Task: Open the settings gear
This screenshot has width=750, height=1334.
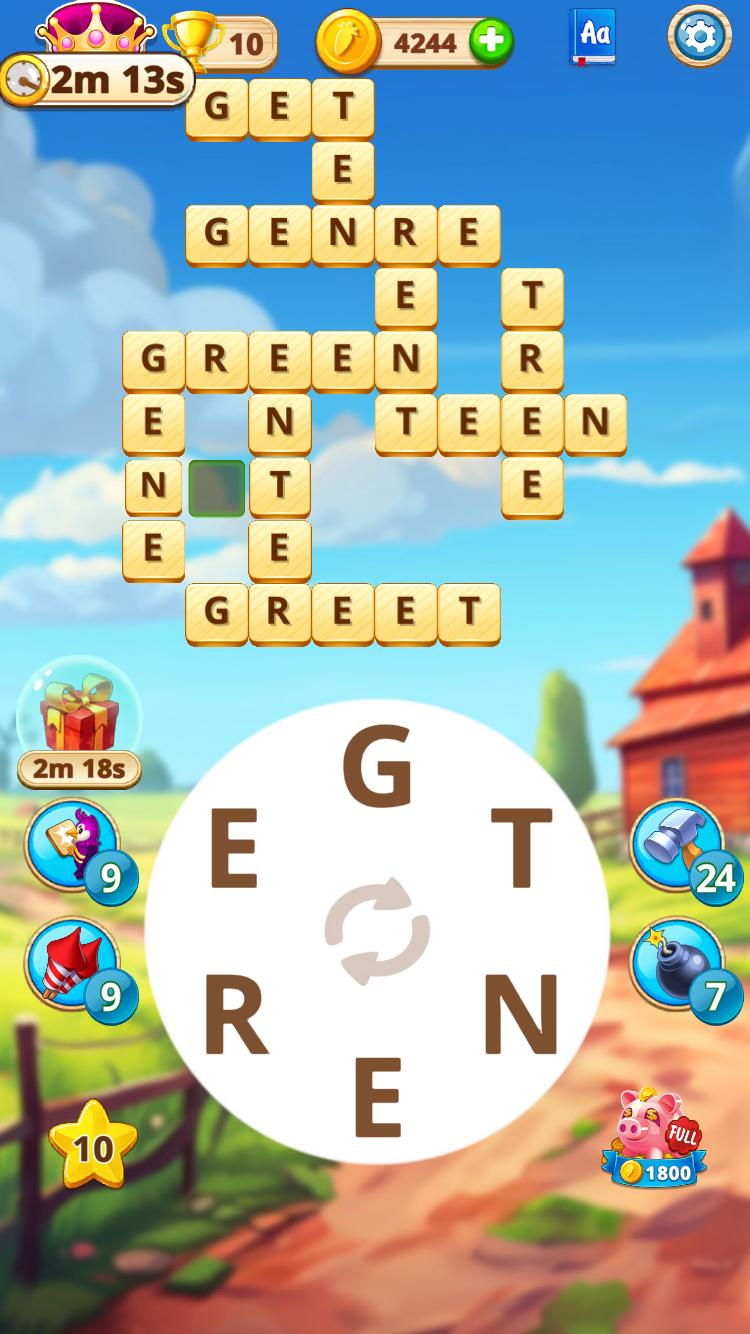Action: coord(699,37)
